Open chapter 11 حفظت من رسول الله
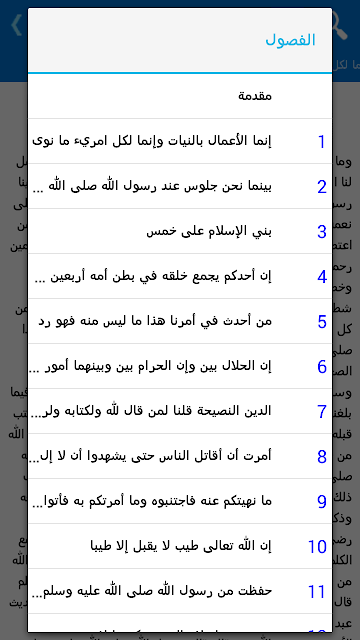The height and width of the screenshot is (640, 360). (x=180, y=591)
